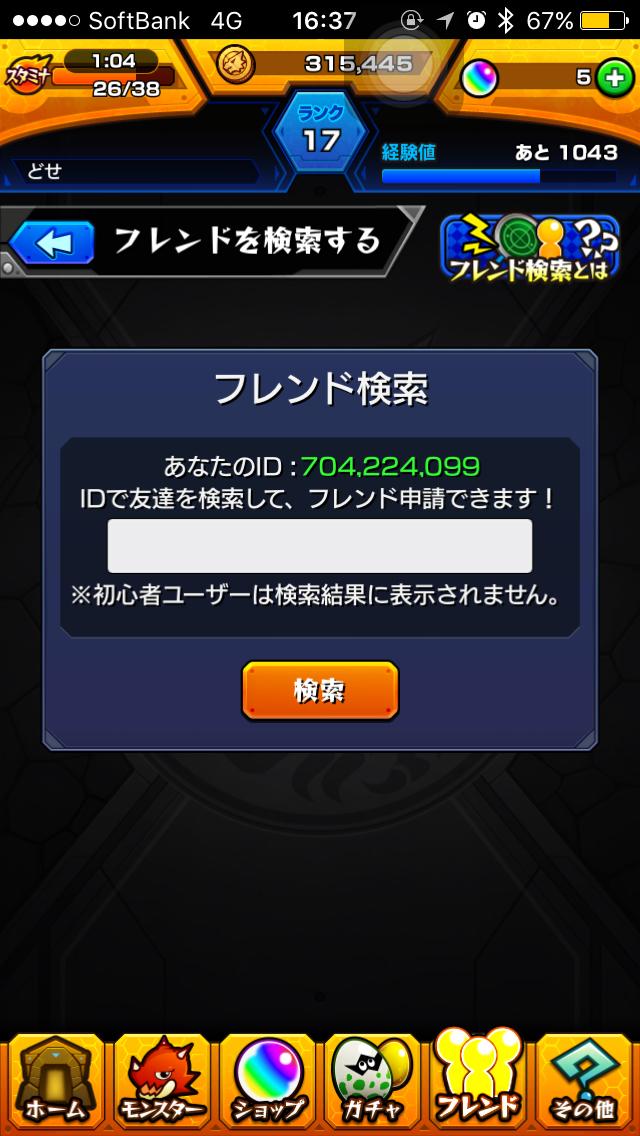Tap the friend ID input field
This screenshot has height=1136, width=640.
pyautogui.click(x=320, y=546)
